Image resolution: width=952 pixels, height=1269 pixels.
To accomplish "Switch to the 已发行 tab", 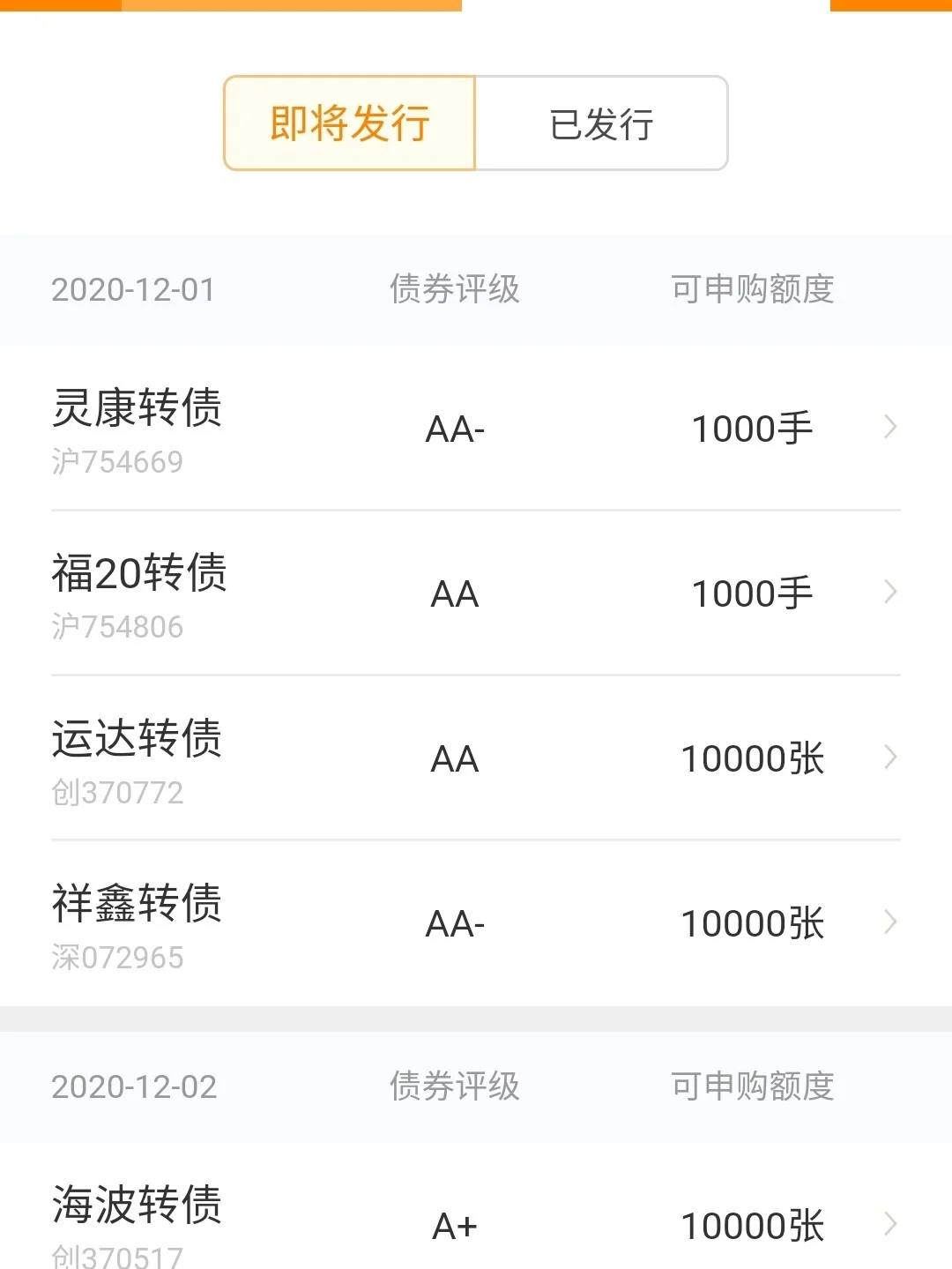I will pos(601,123).
